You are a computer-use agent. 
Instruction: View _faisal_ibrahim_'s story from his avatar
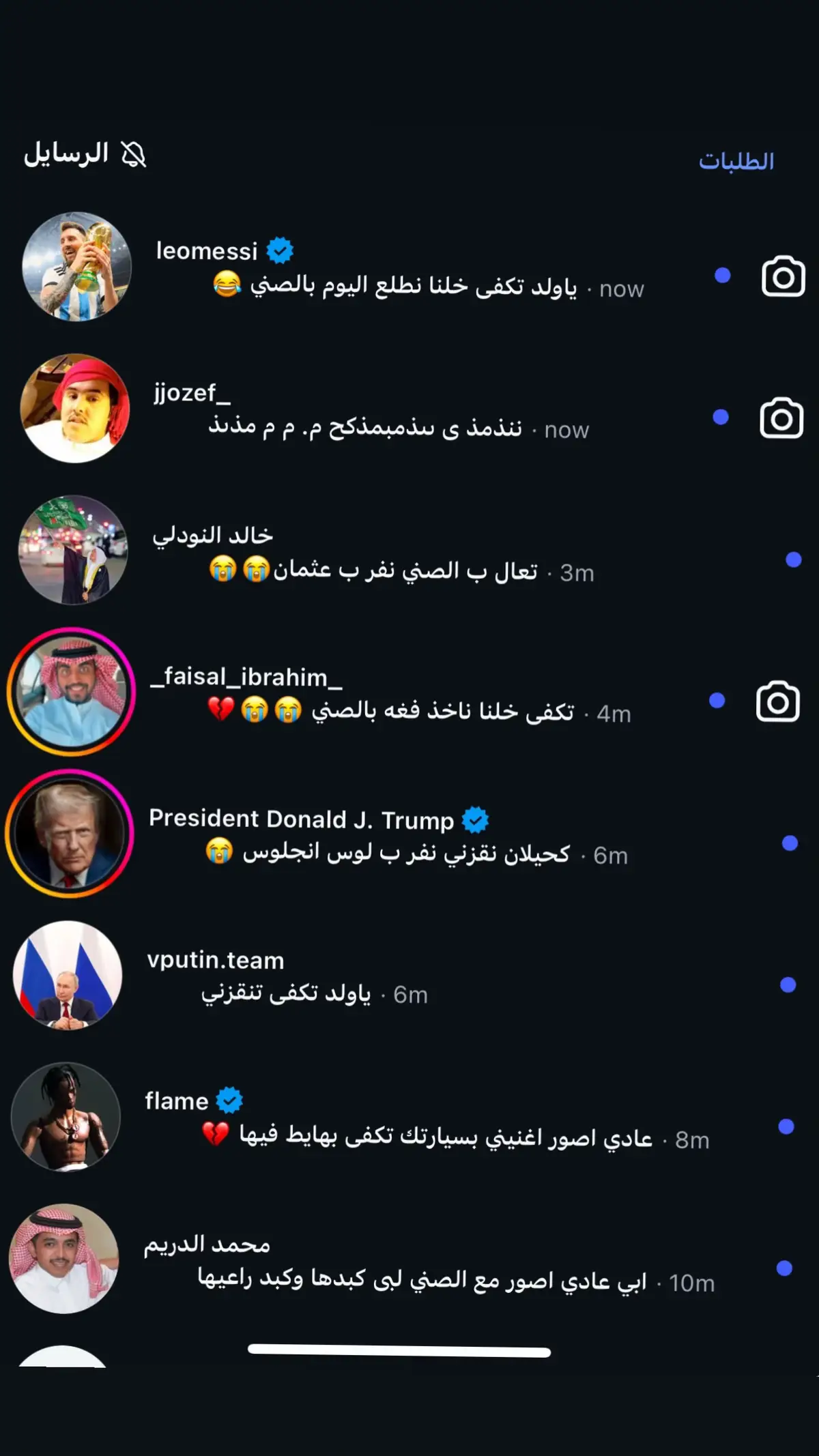pos(72,691)
